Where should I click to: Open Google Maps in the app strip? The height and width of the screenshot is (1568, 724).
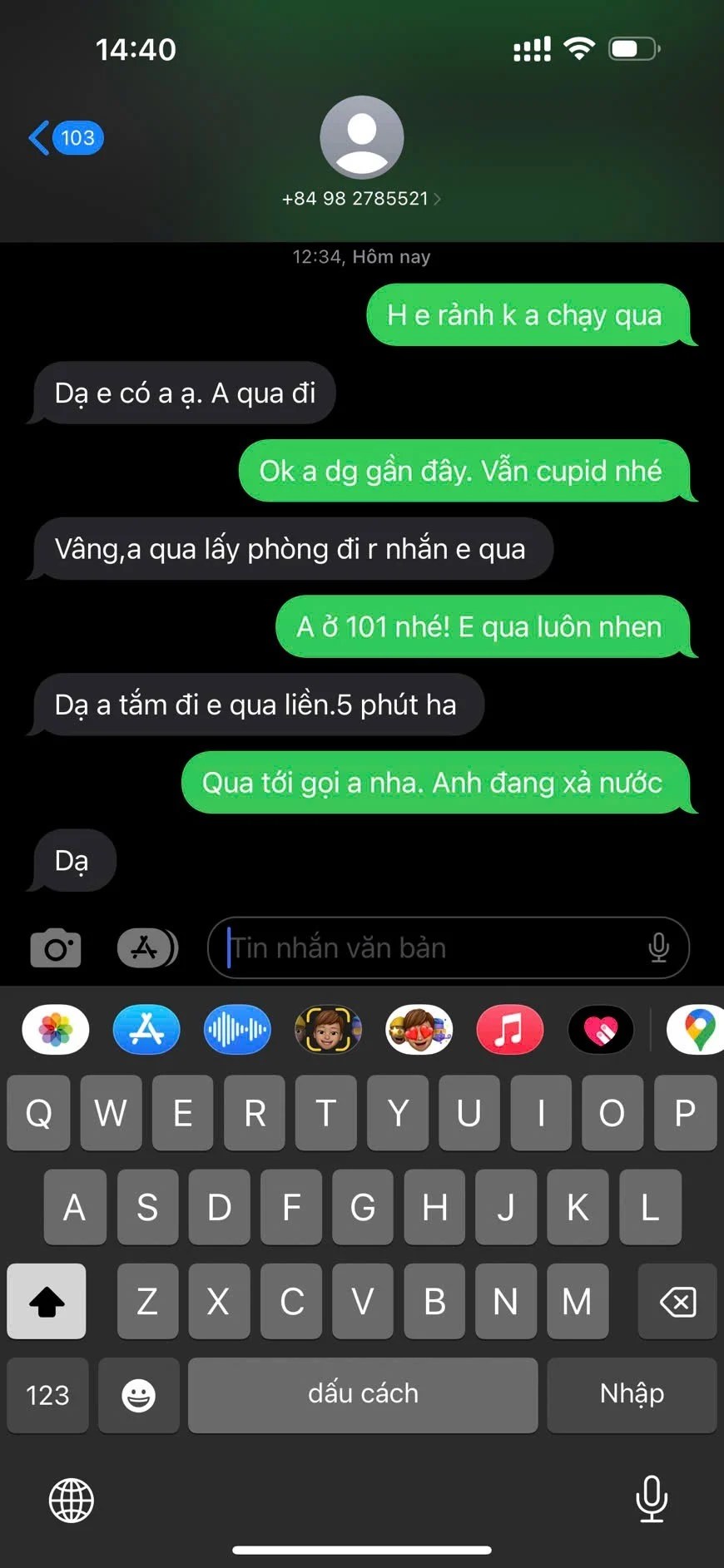point(697,1030)
